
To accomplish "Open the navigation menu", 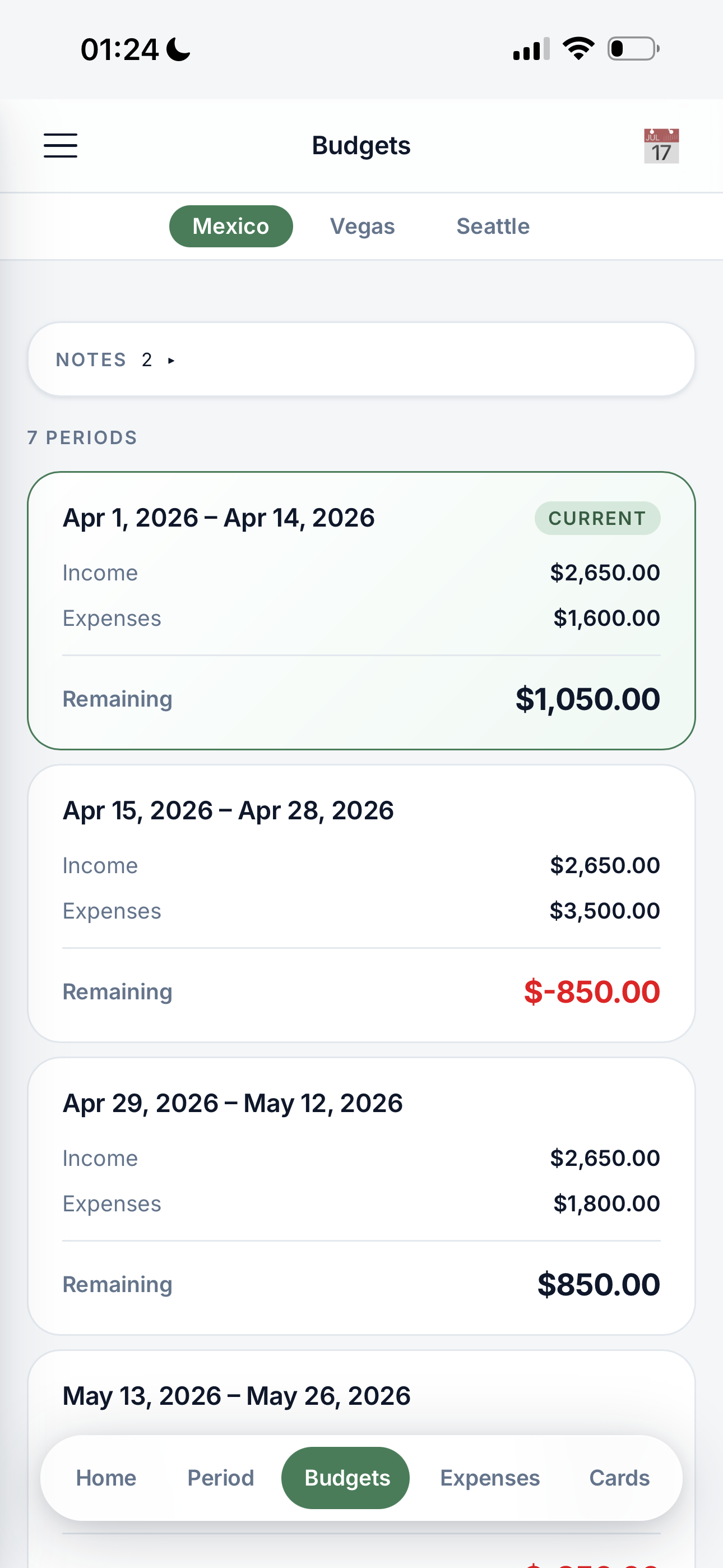I will coord(61,145).
